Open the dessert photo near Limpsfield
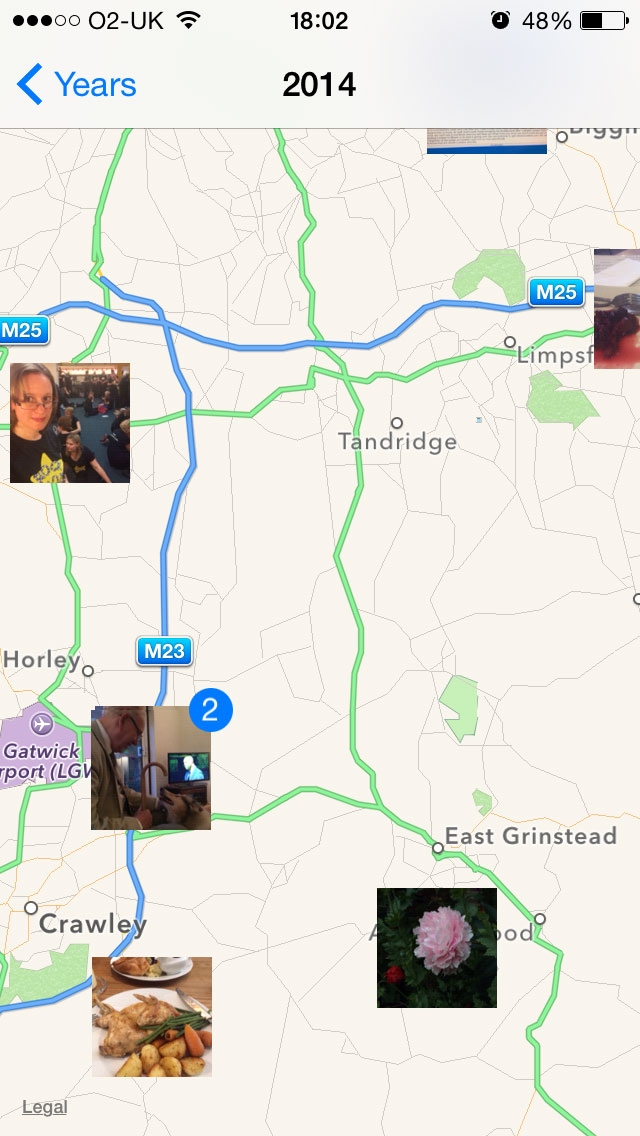The image size is (640, 1136). [617, 309]
